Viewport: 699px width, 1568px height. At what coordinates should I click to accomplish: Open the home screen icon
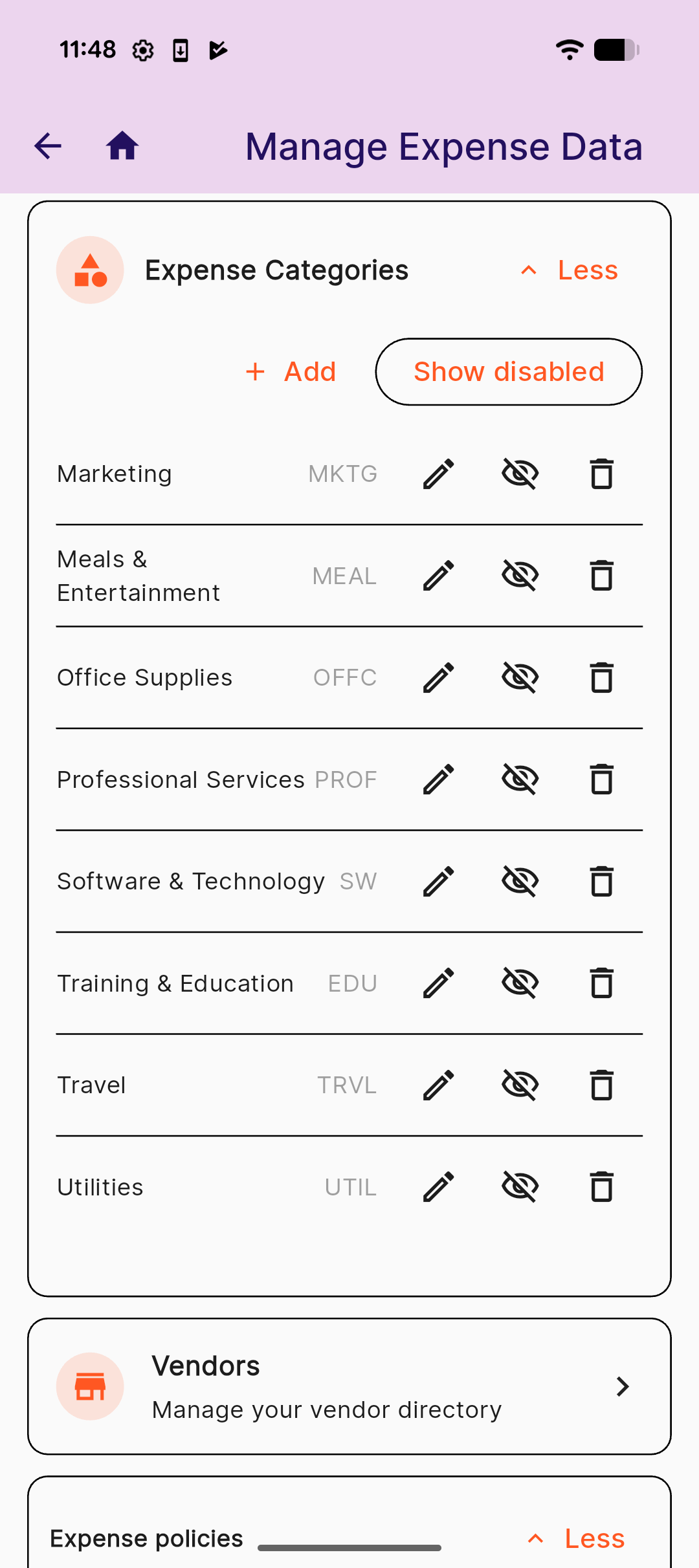click(122, 146)
